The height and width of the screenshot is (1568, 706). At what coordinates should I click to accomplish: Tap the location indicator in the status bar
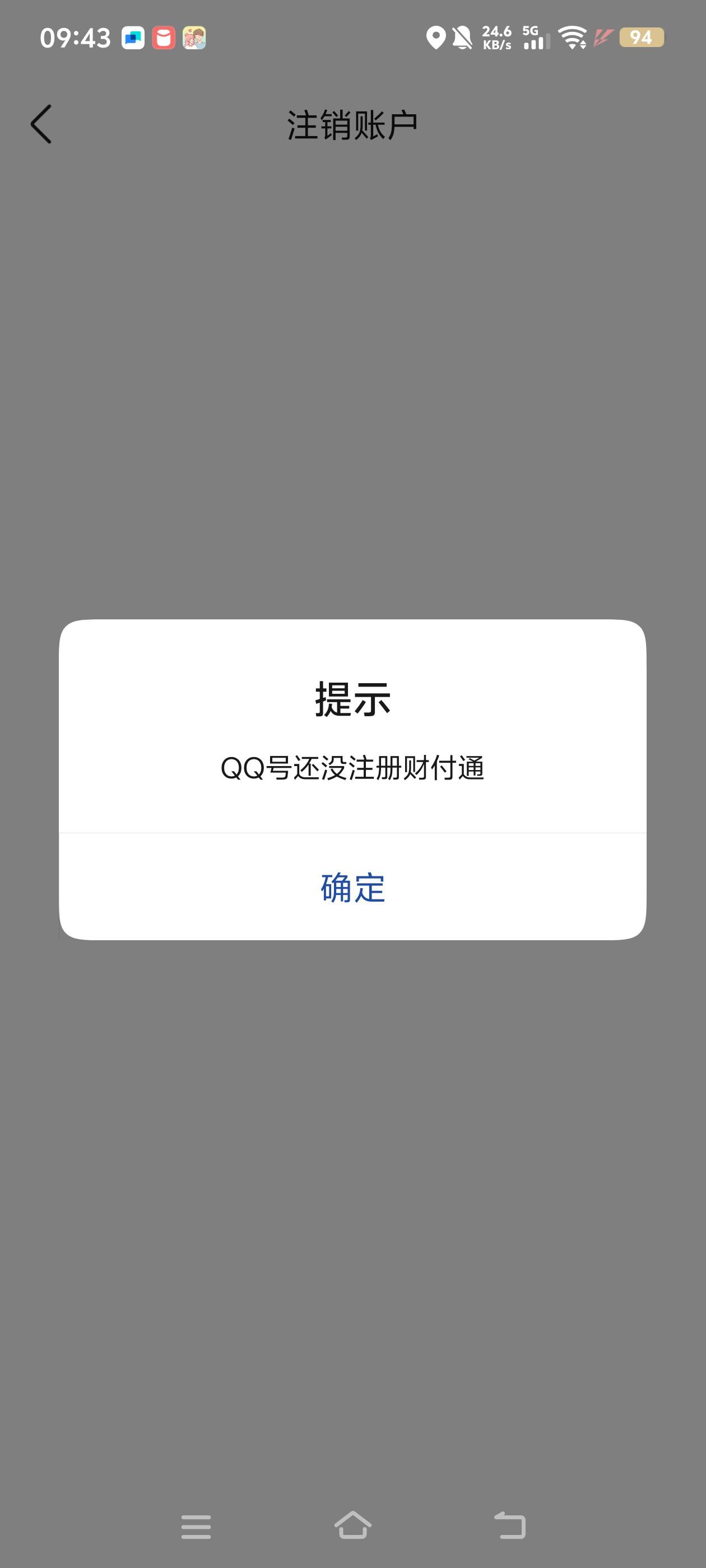(x=434, y=38)
